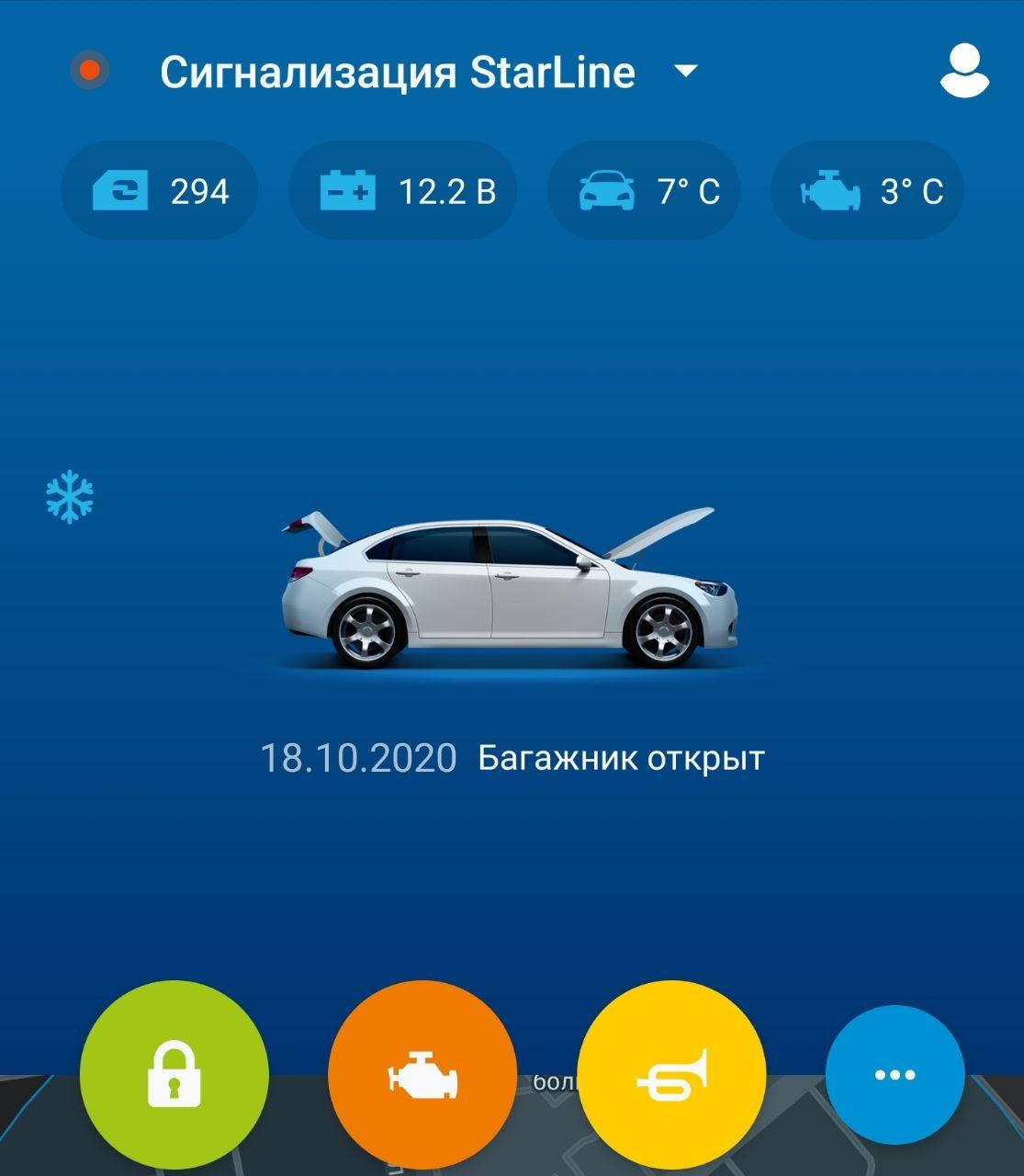Image resolution: width=1024 pixels, height=1176 pixels.
Task: Open more commands with the blue dots button
Action: pyautogui.click(x=895, y=1074)
